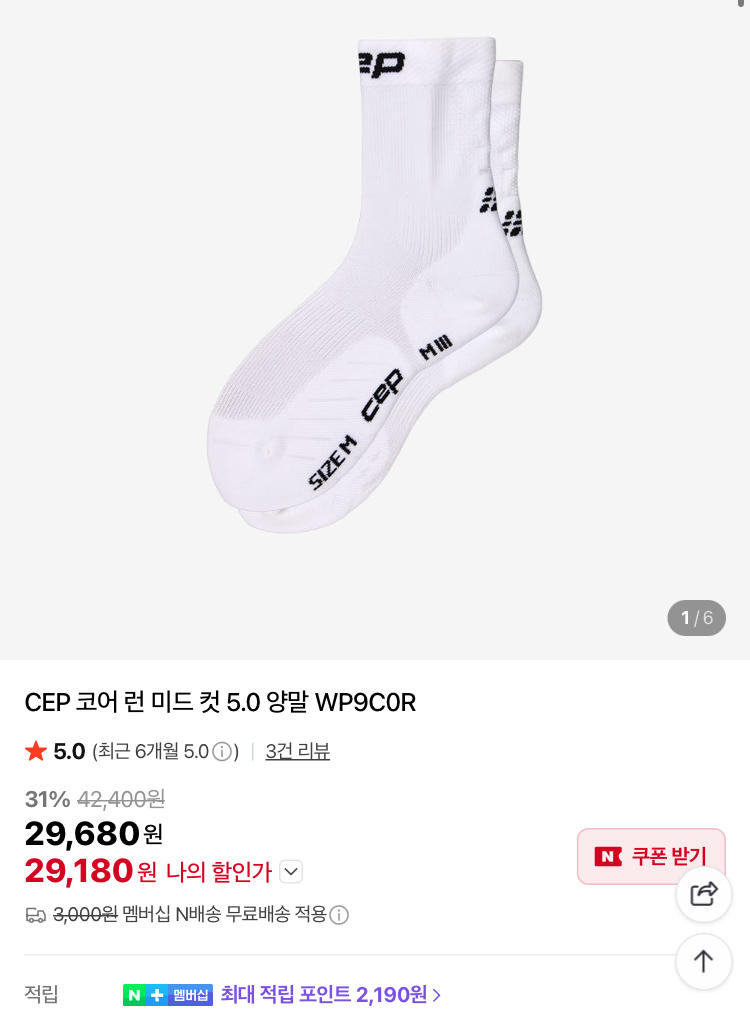
Task: Share this product
Action: click(704, 894)
